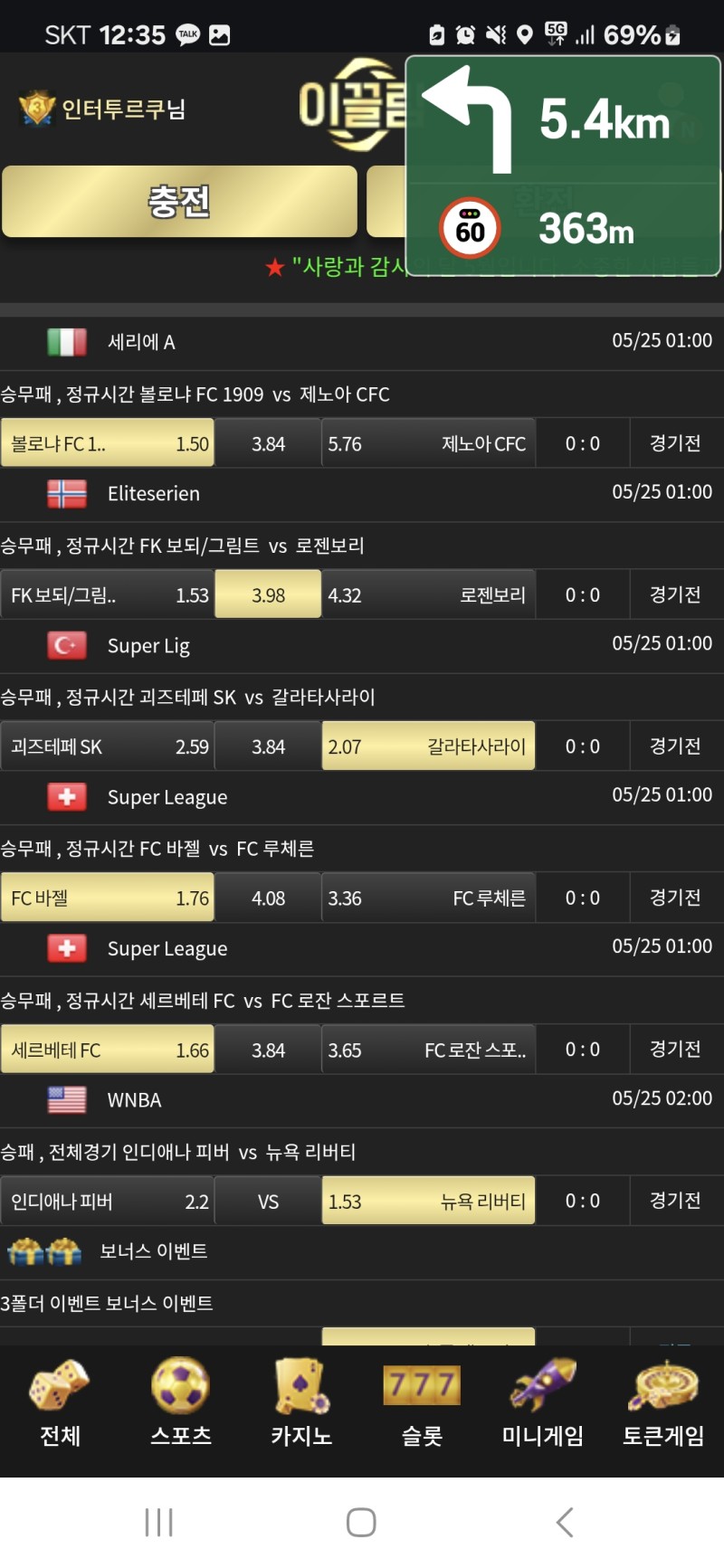Select 갈라타사라이 at odds 2.07
The height and width of the screenshot is (1568, 724).
click(428, 746)
